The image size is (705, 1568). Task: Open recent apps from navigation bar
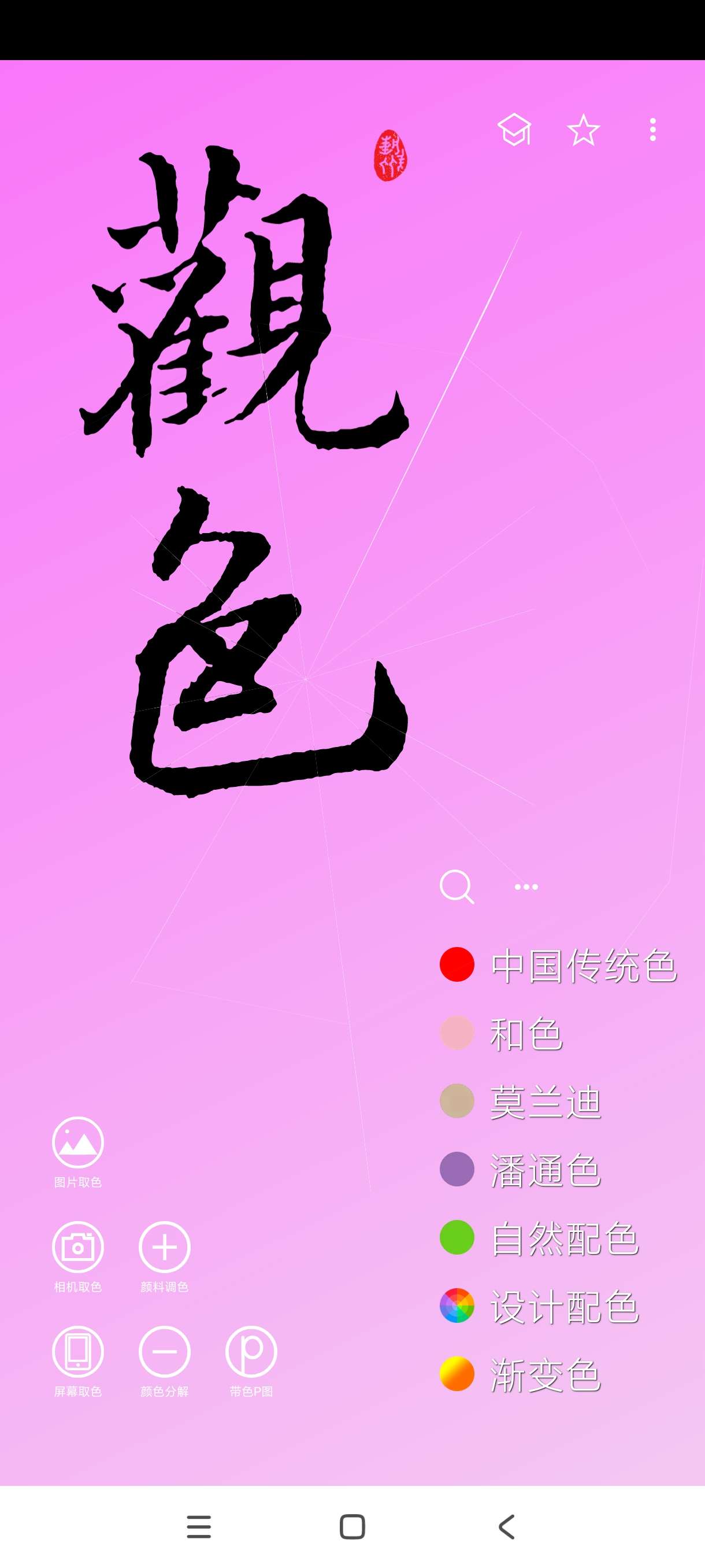[x=198, y=1526]
